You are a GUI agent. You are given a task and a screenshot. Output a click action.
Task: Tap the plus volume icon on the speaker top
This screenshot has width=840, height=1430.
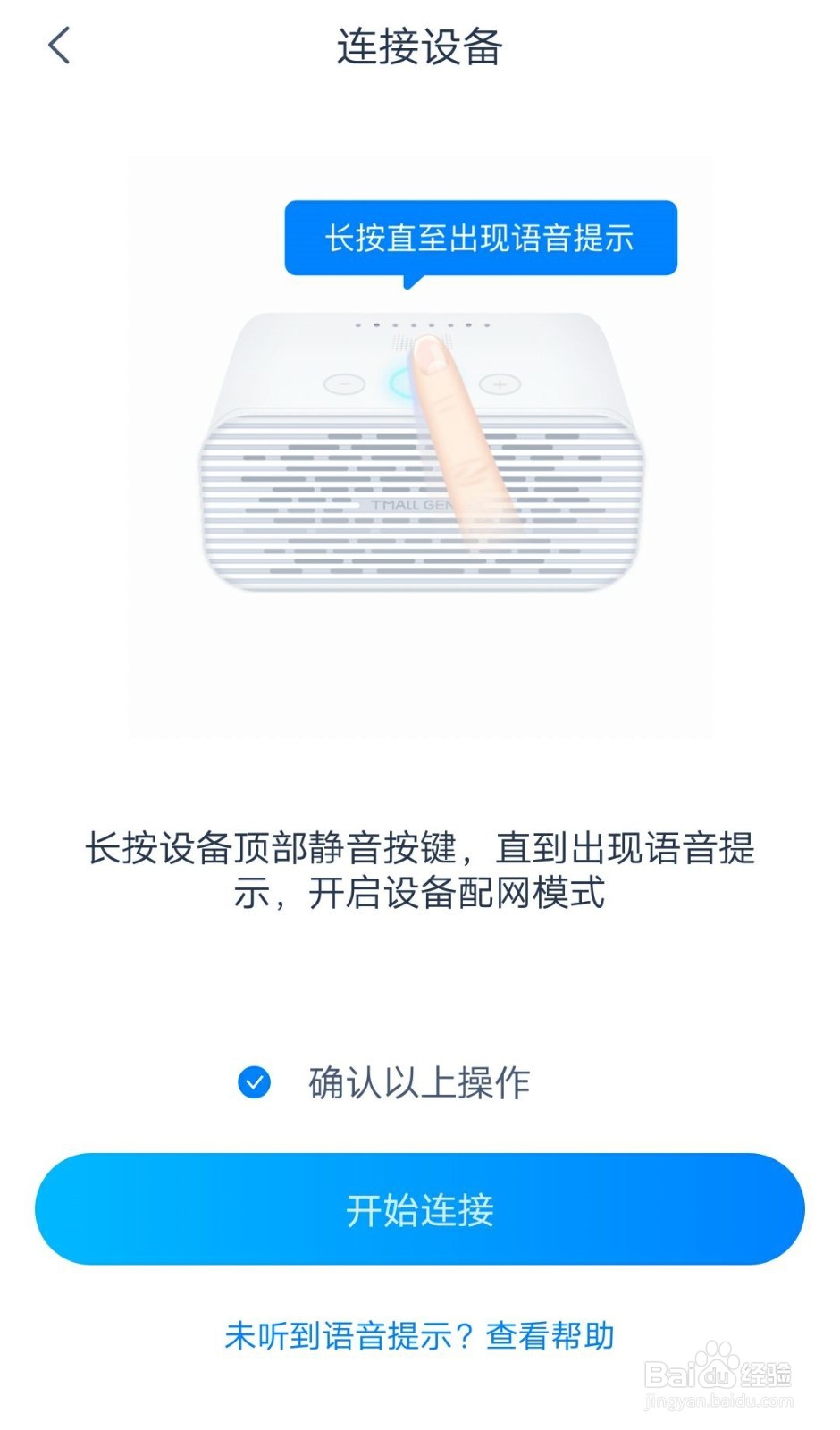(x=498, y=383)
